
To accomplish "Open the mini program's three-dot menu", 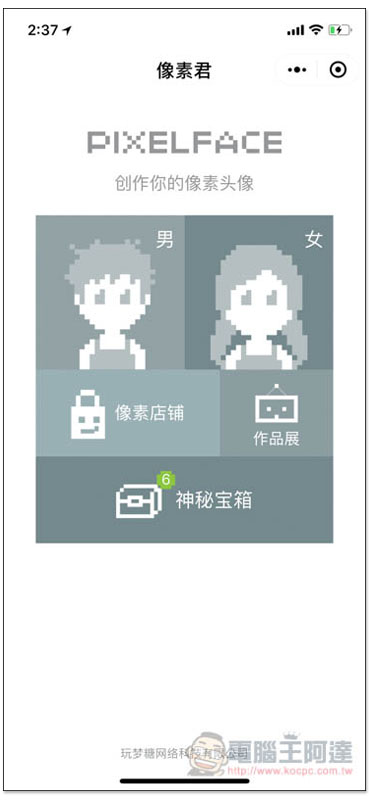I will coord(297,70).
